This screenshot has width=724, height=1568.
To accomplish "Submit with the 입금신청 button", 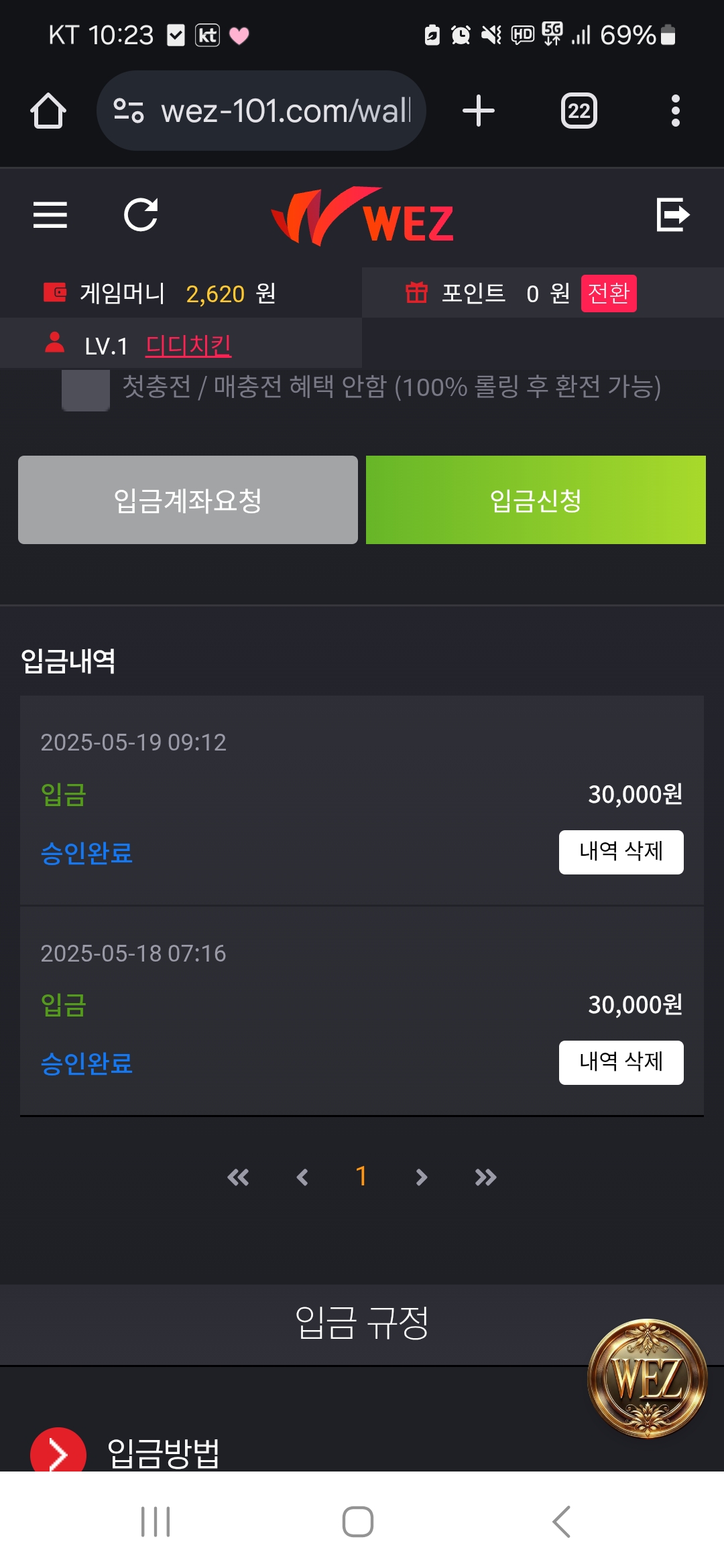I will pos(536,500).
